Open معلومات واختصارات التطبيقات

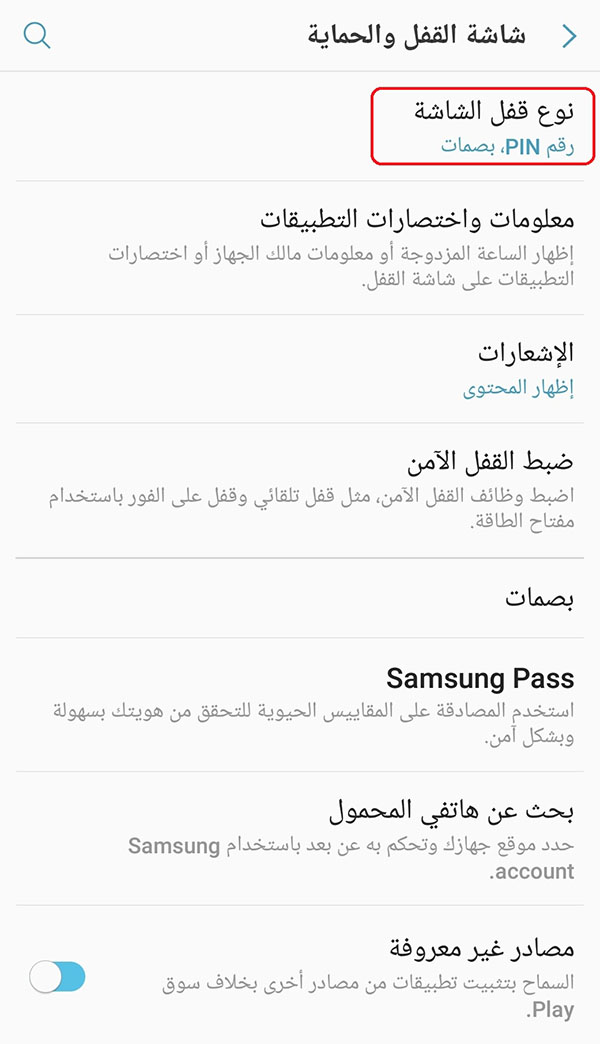point(300,248)
